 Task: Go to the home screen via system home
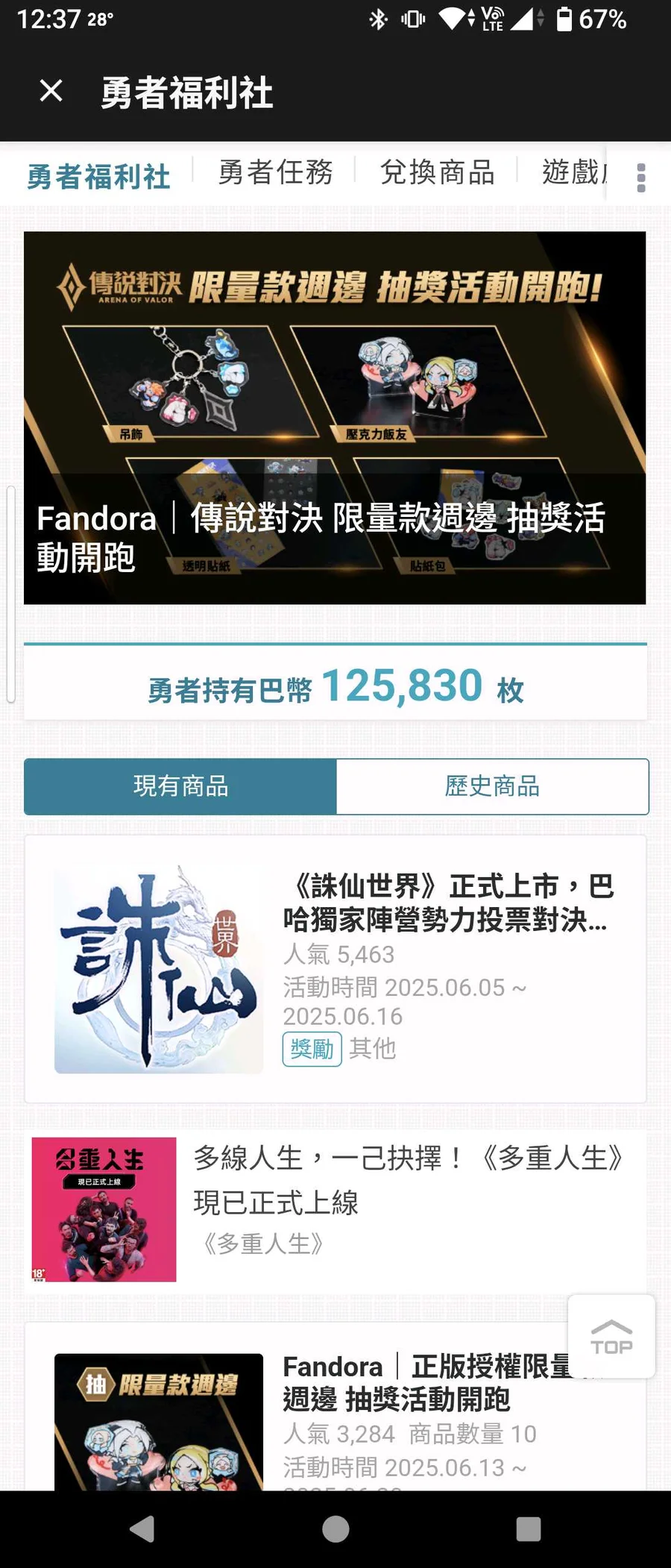335,1528
